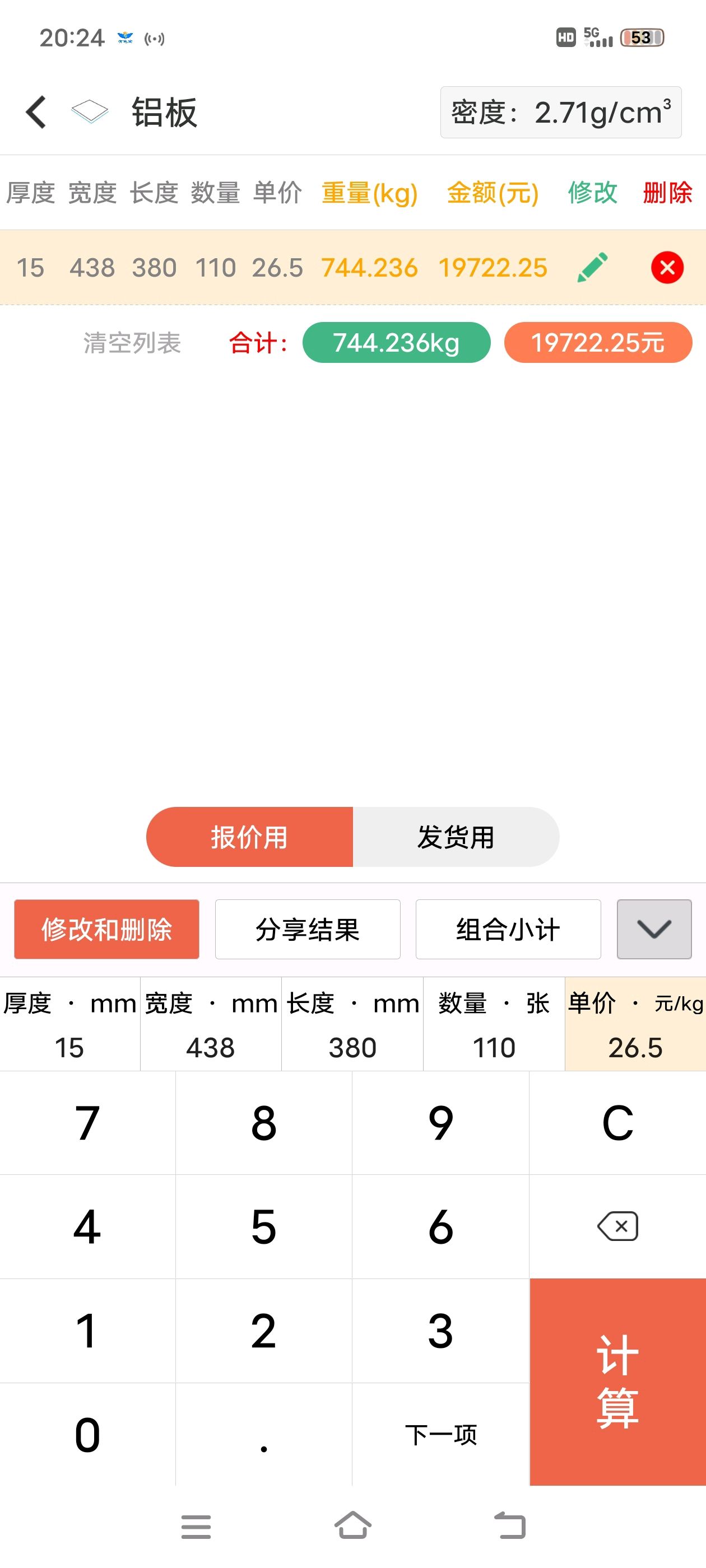Delete the row with the red X
This screenshot has height=1568, width=706.
point(667,267)
